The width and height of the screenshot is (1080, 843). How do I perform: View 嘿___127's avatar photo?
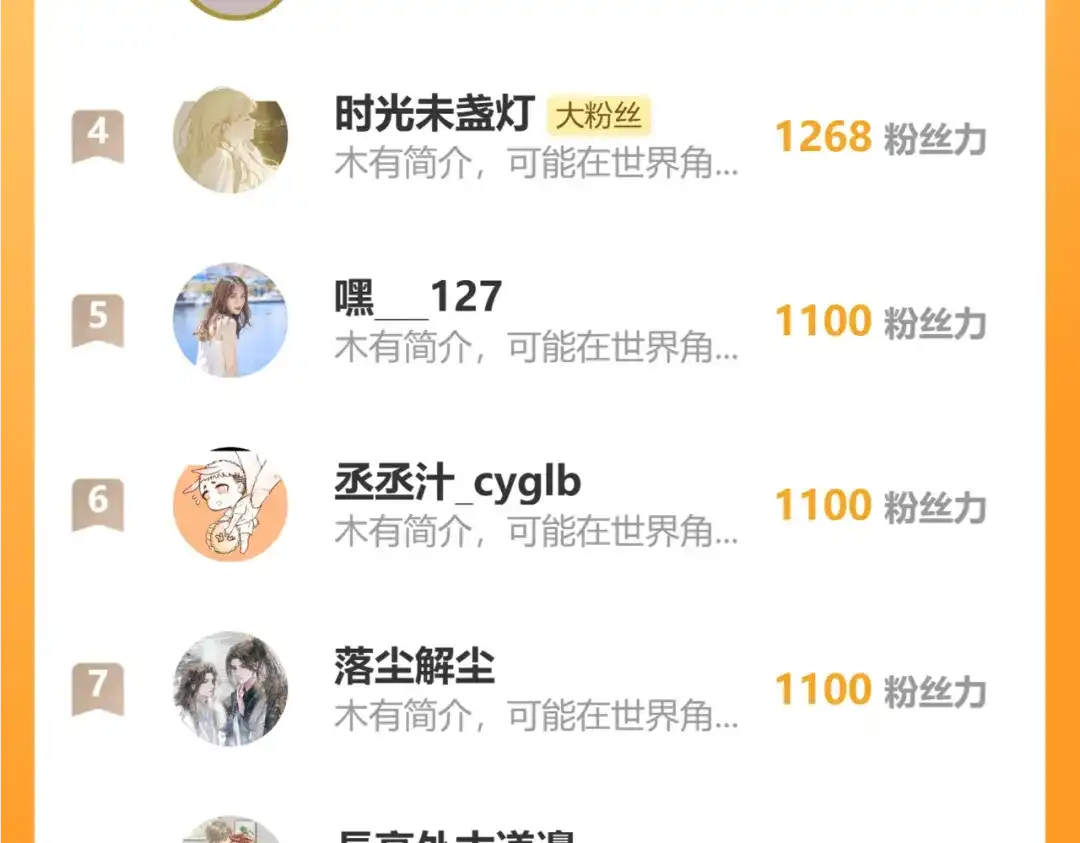(230, 321)
